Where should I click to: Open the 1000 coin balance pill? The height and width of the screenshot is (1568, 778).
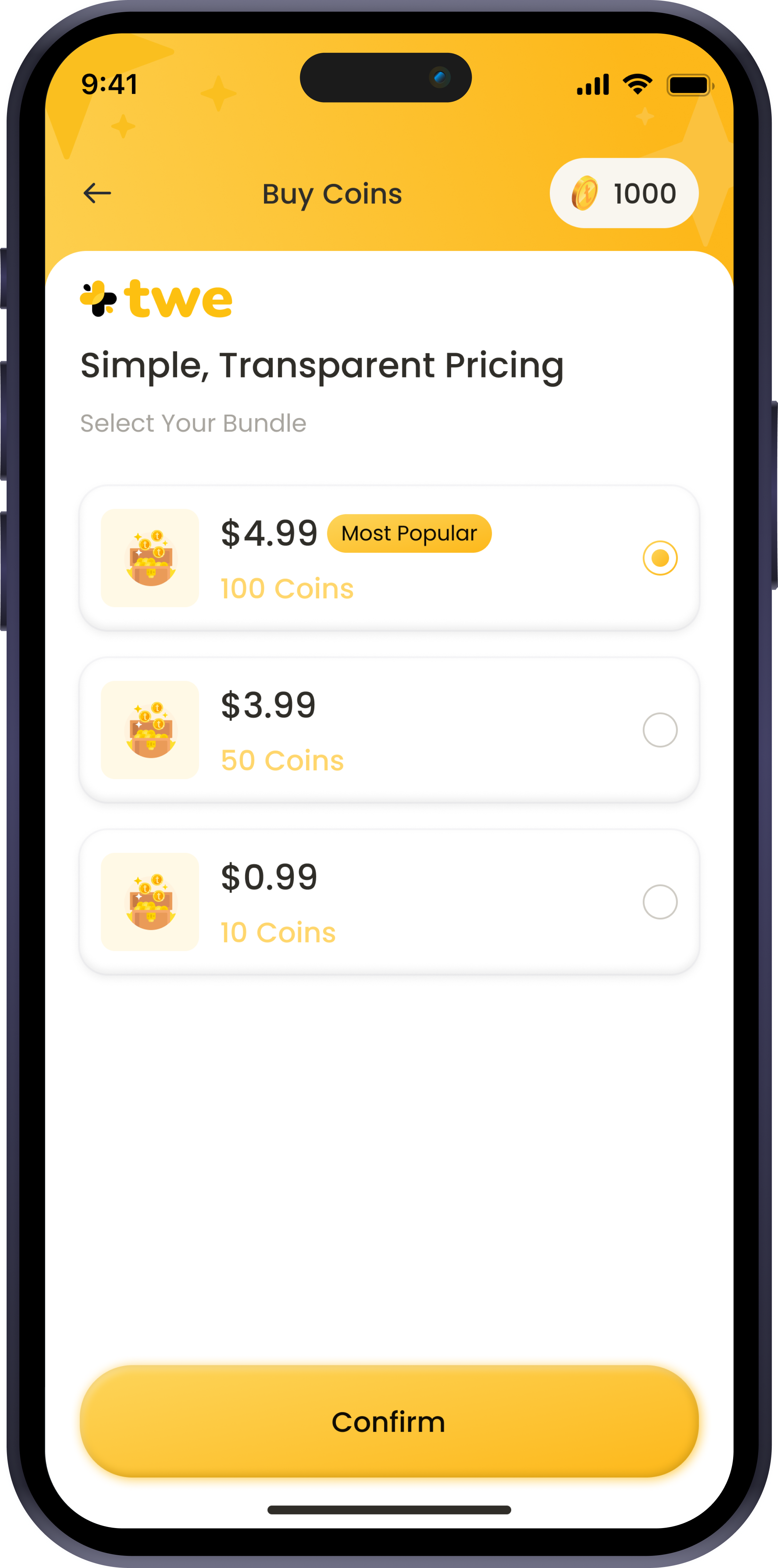point(623,193)
